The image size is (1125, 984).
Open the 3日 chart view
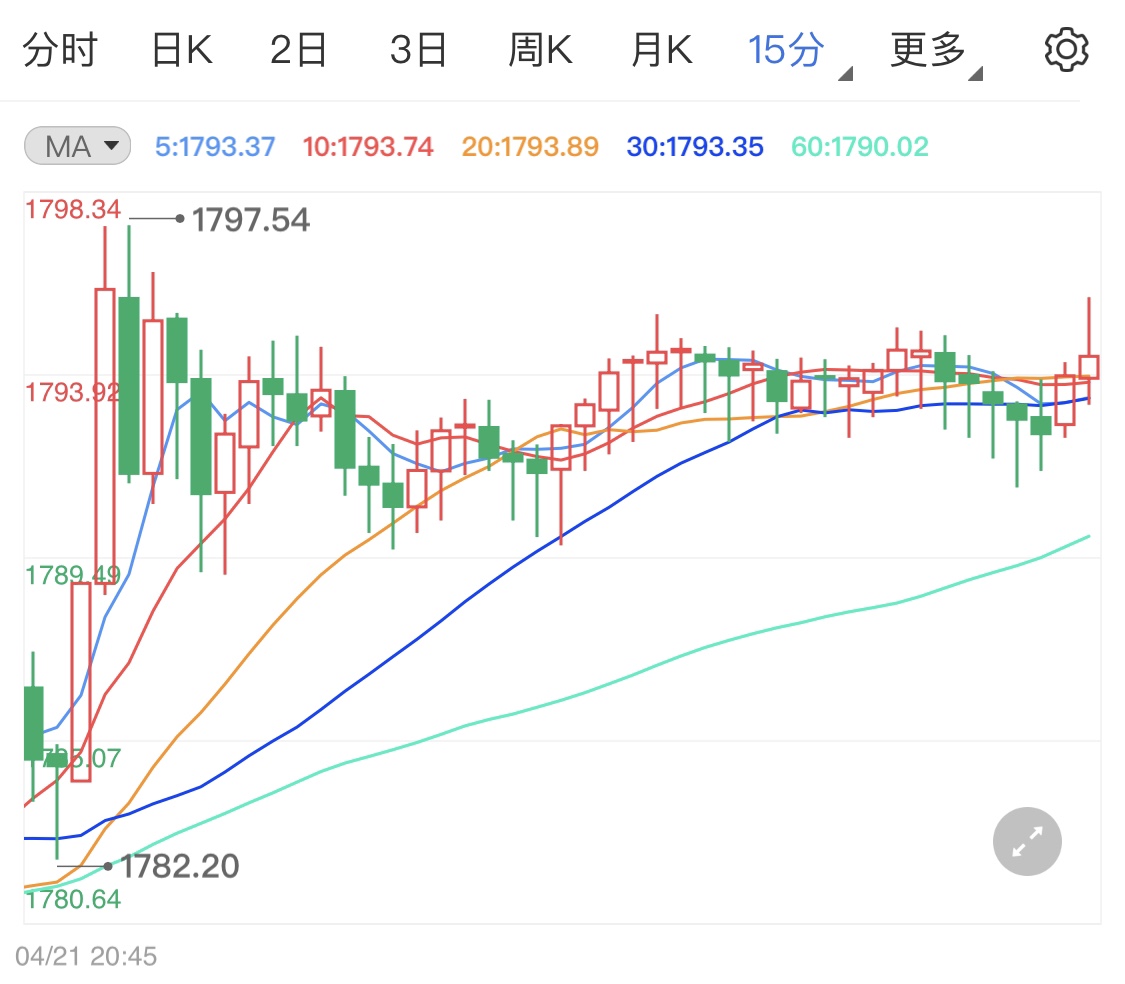[417, 49]
